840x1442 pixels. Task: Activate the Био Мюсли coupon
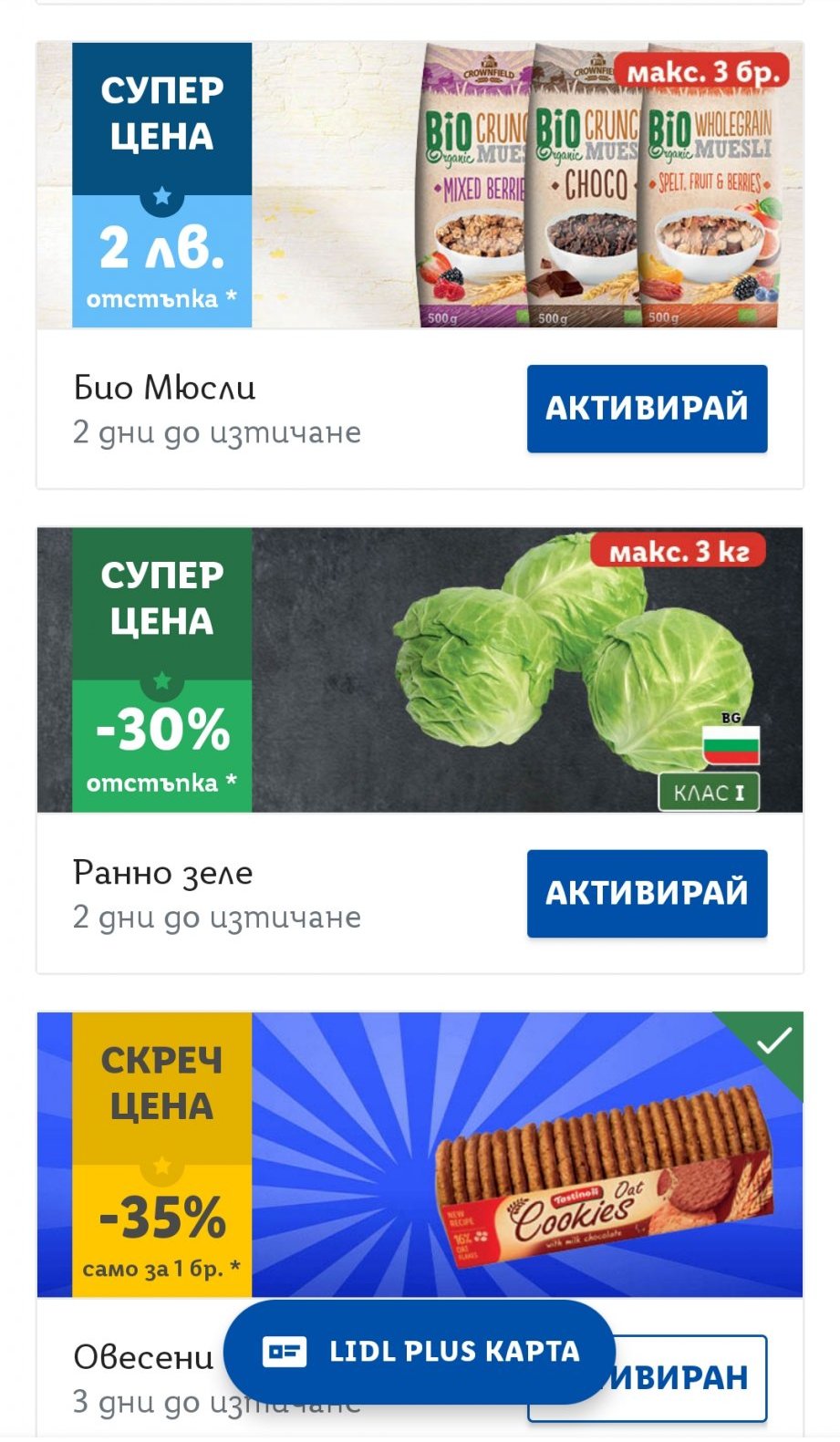pos(647,408)
